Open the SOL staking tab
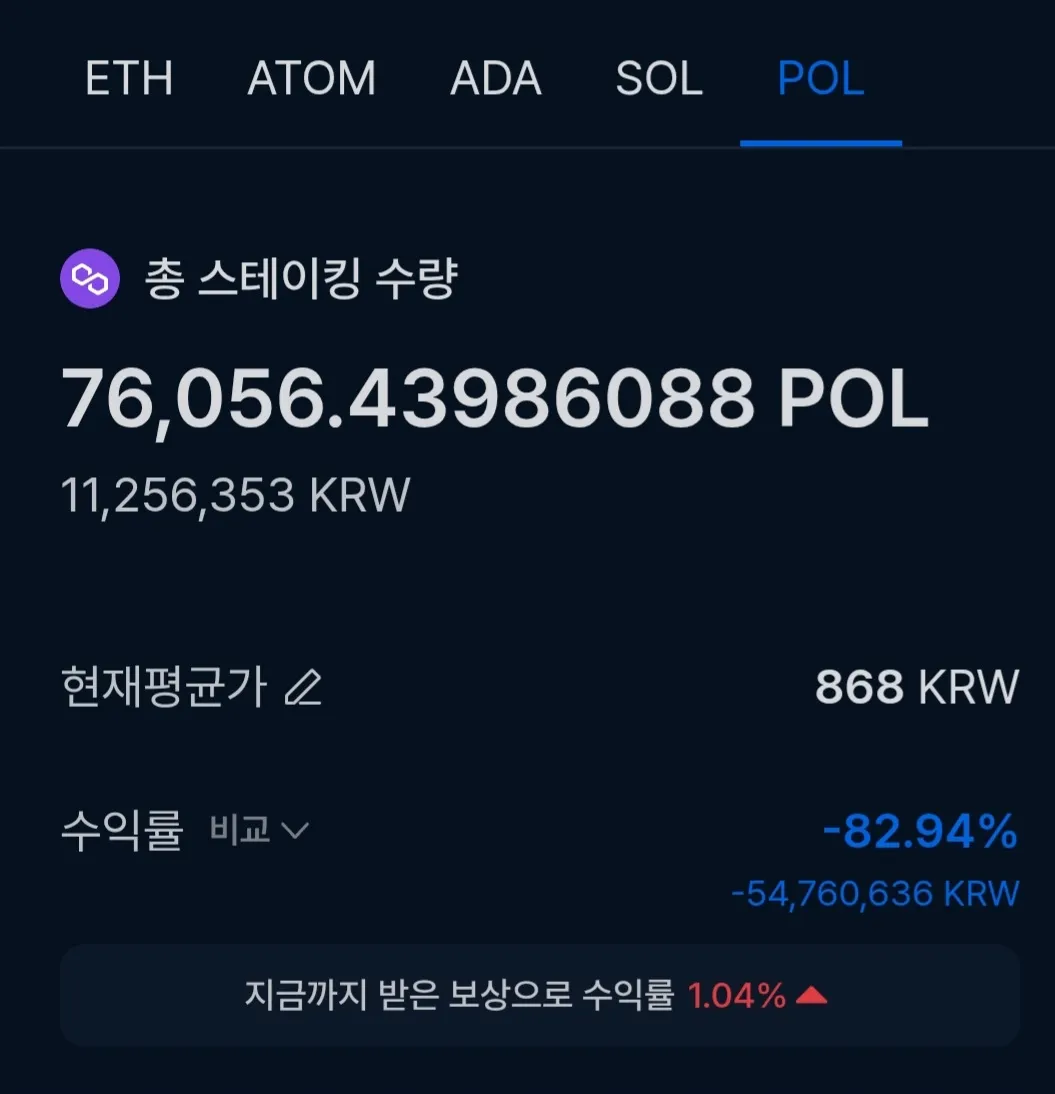 tap(659, 80)
